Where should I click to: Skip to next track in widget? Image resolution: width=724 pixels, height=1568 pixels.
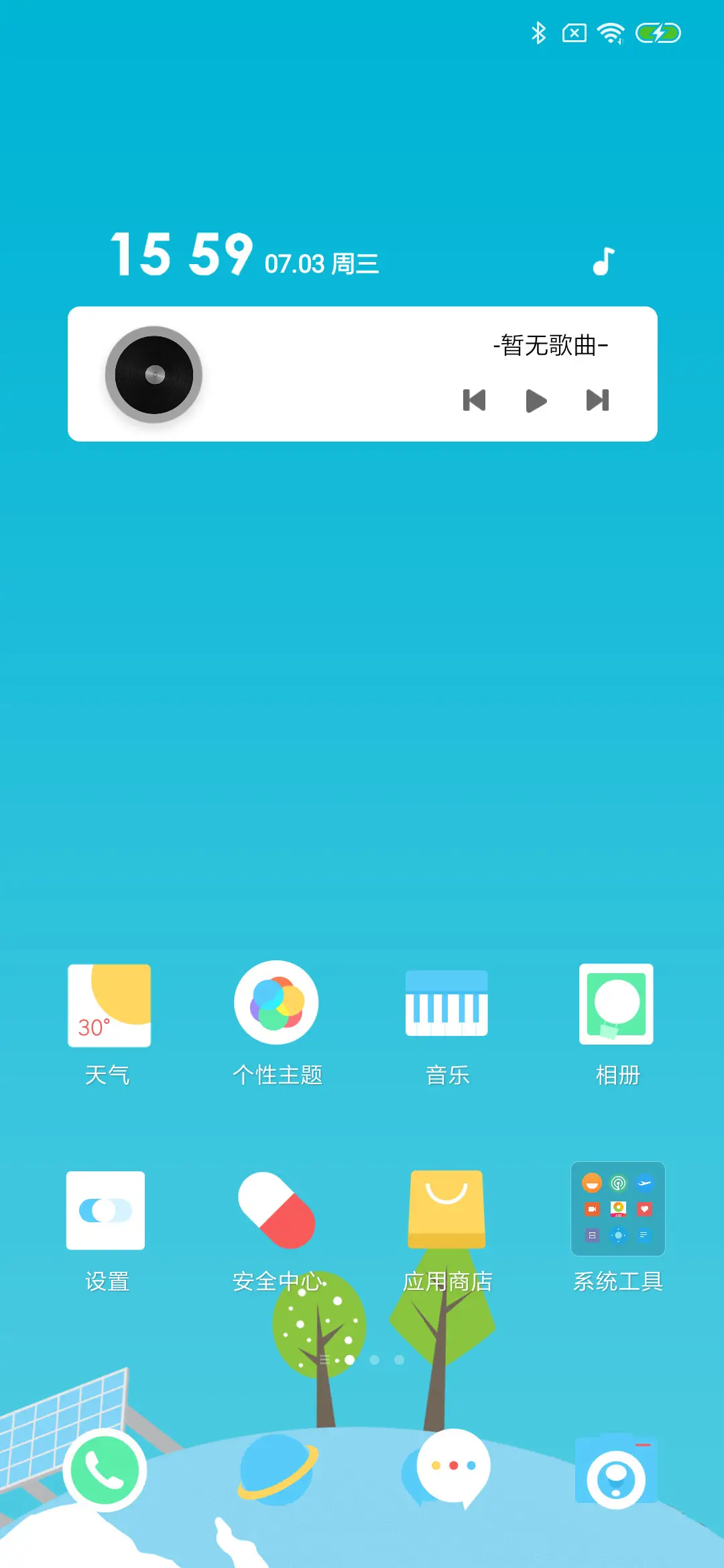point(597,401)
